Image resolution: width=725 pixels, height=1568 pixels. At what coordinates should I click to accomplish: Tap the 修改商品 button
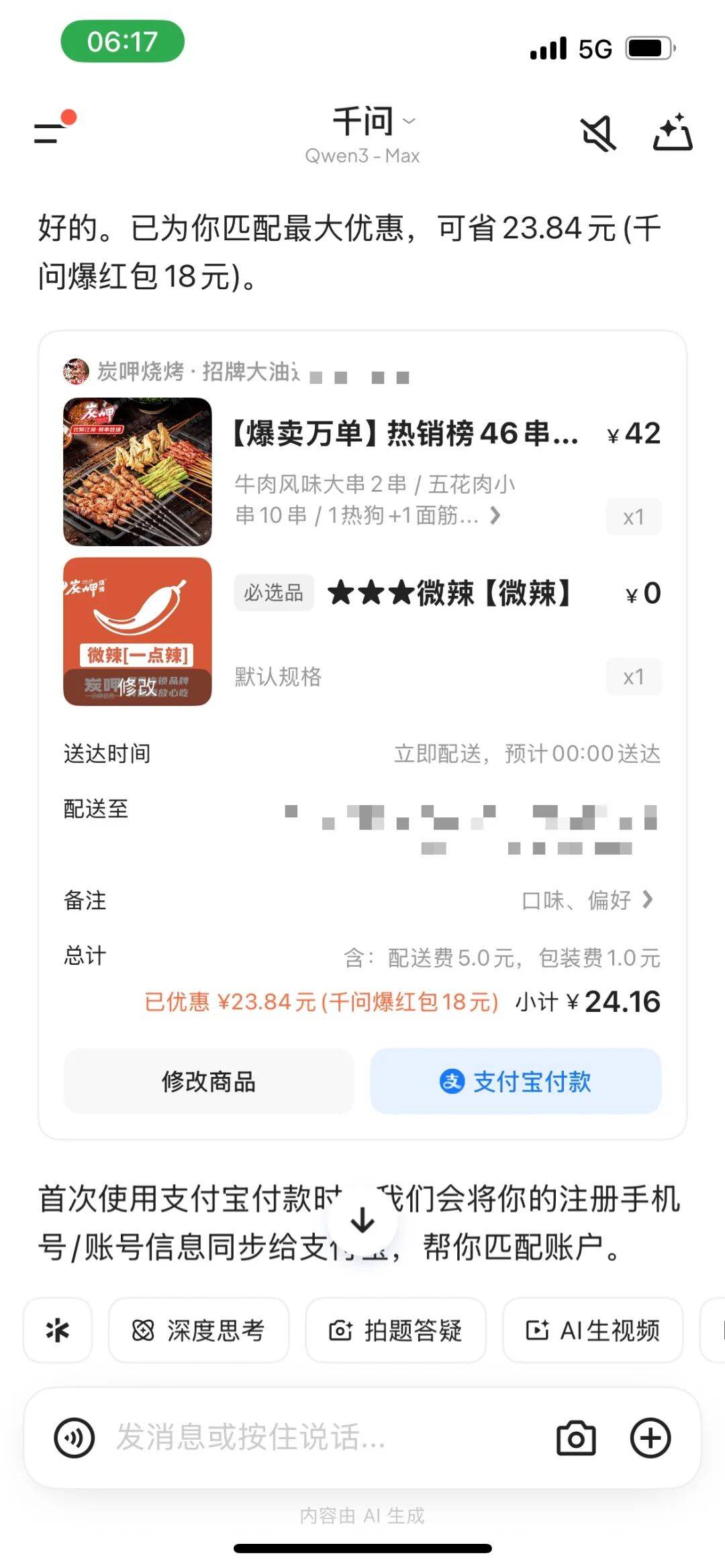click(x=209, y=1082)
